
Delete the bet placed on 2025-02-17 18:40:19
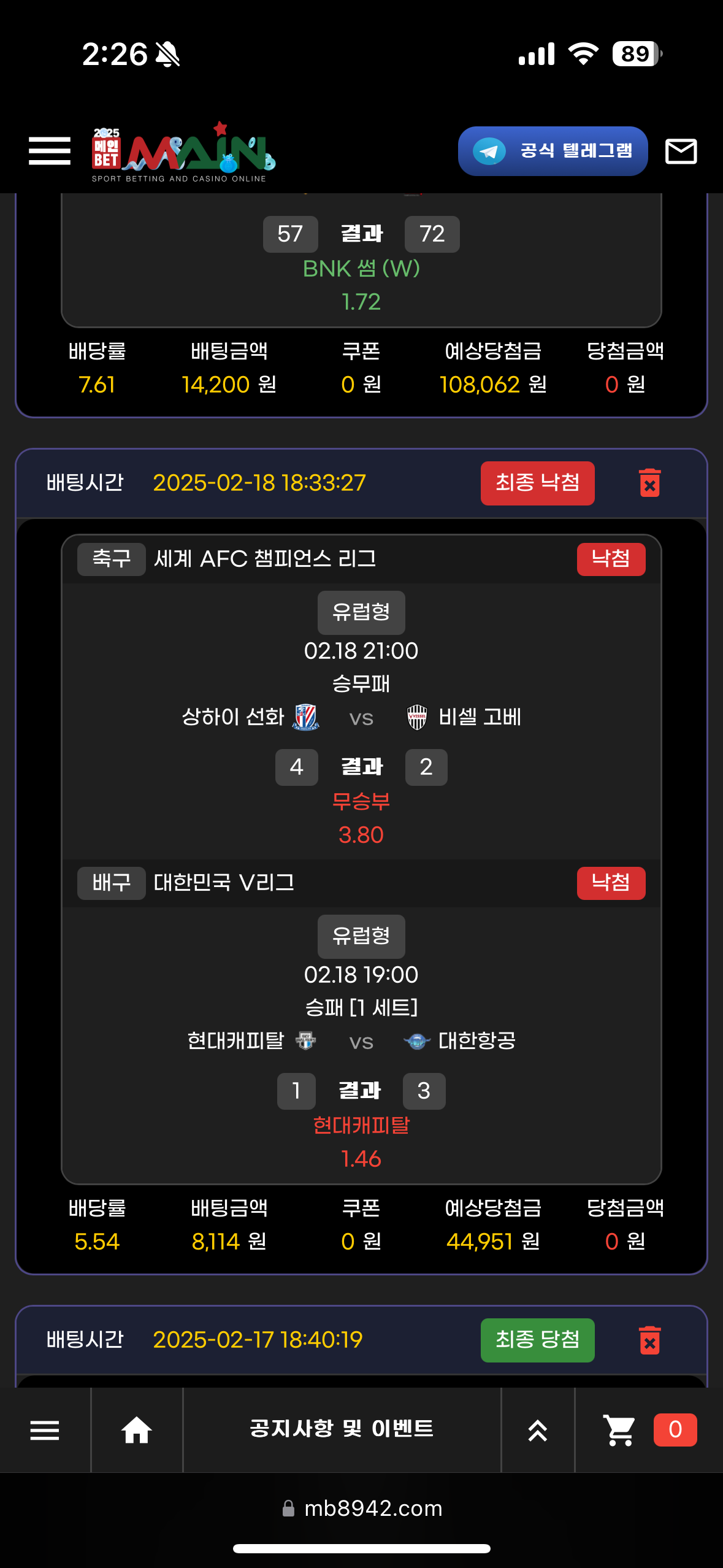tap(649, 1340)
